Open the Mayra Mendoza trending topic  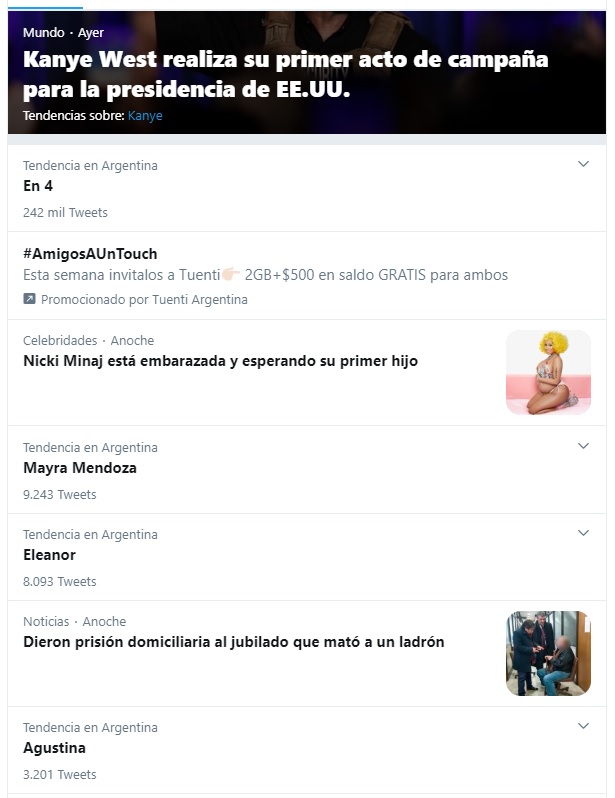click(80, 468)
